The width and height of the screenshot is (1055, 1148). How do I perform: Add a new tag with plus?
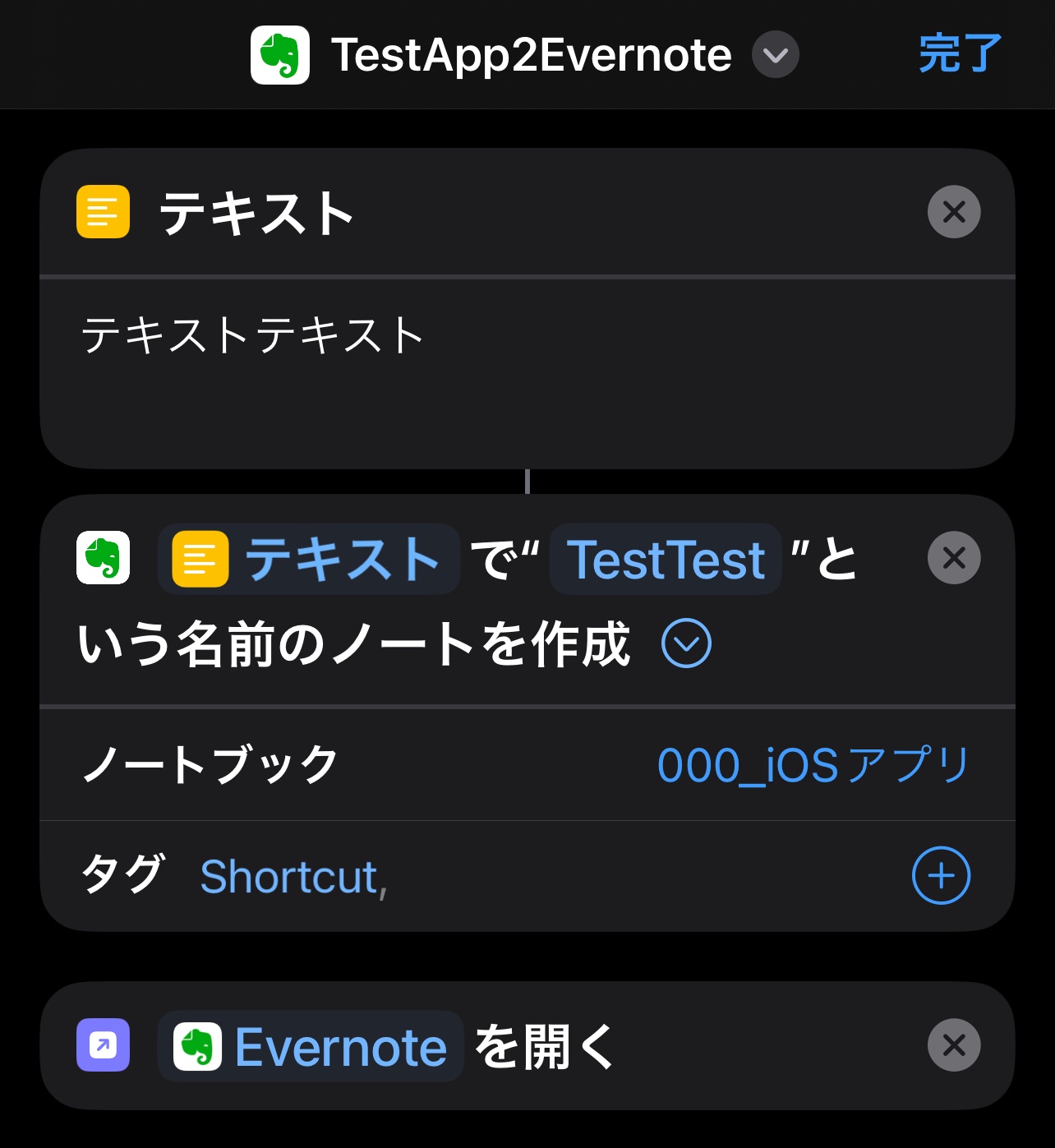941,876
